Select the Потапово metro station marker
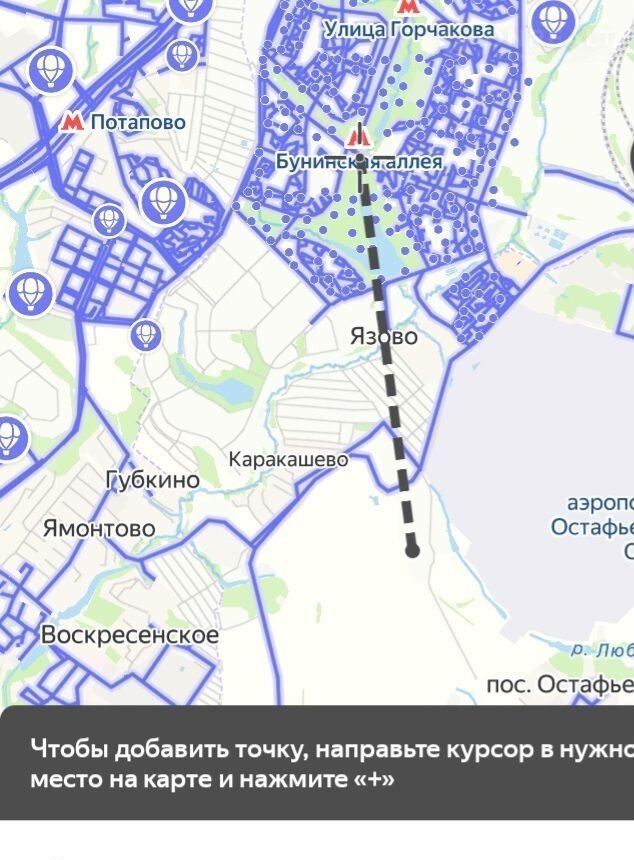This screenshot has width=634, height=860. pyautogui.click(x=72, y=122)
